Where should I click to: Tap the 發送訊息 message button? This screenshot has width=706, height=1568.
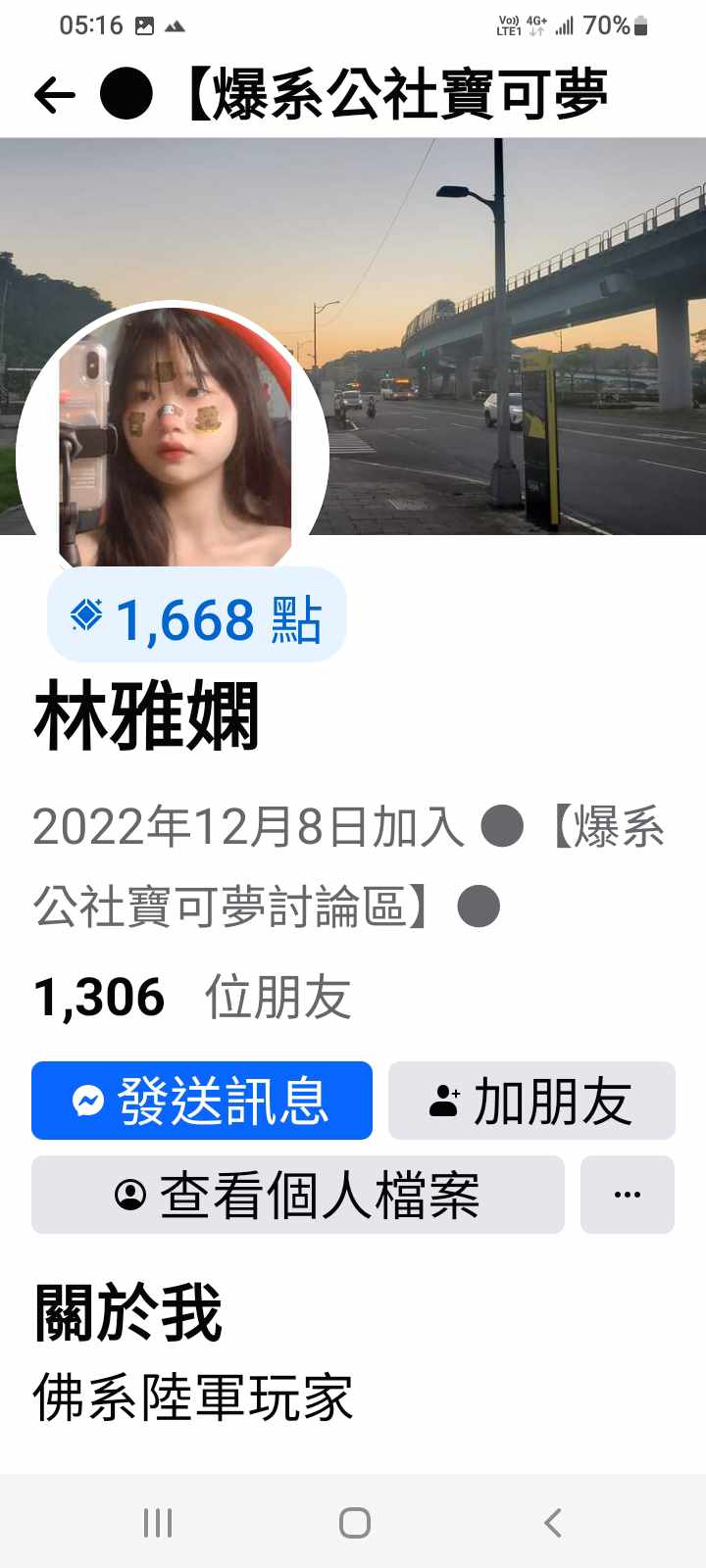tap(202, 1101)
